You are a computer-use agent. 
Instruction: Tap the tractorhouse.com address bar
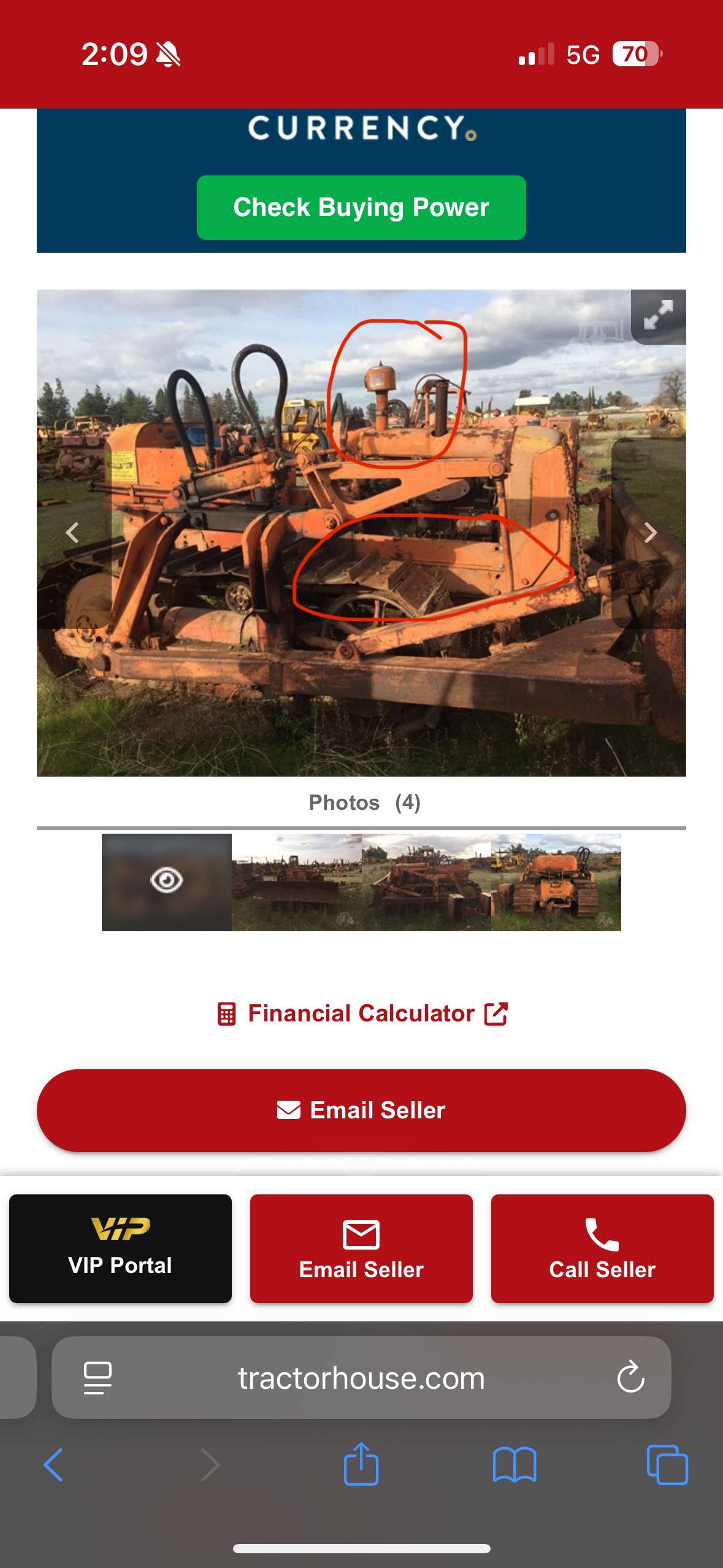tap(361, 1378)
